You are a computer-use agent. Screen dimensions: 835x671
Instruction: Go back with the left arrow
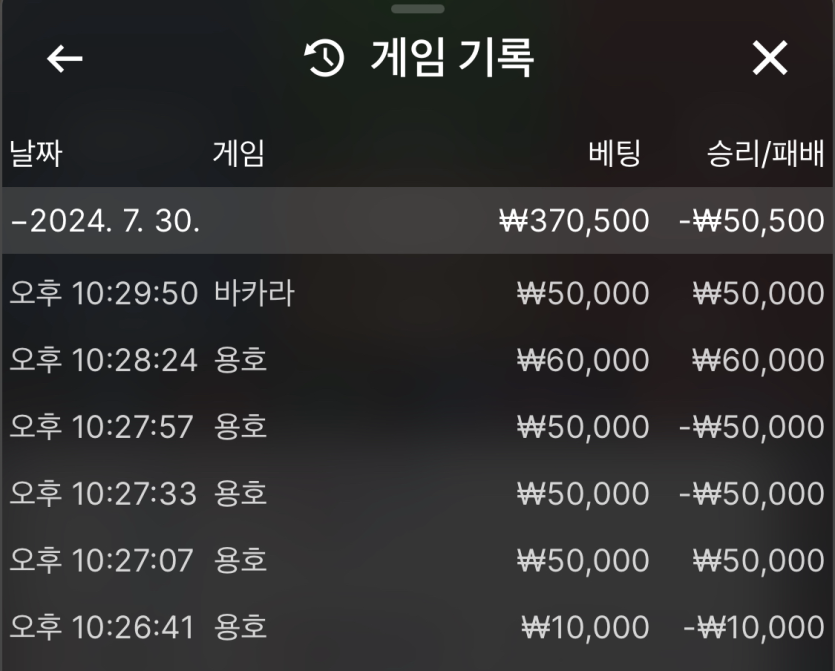tap(65, 59)
